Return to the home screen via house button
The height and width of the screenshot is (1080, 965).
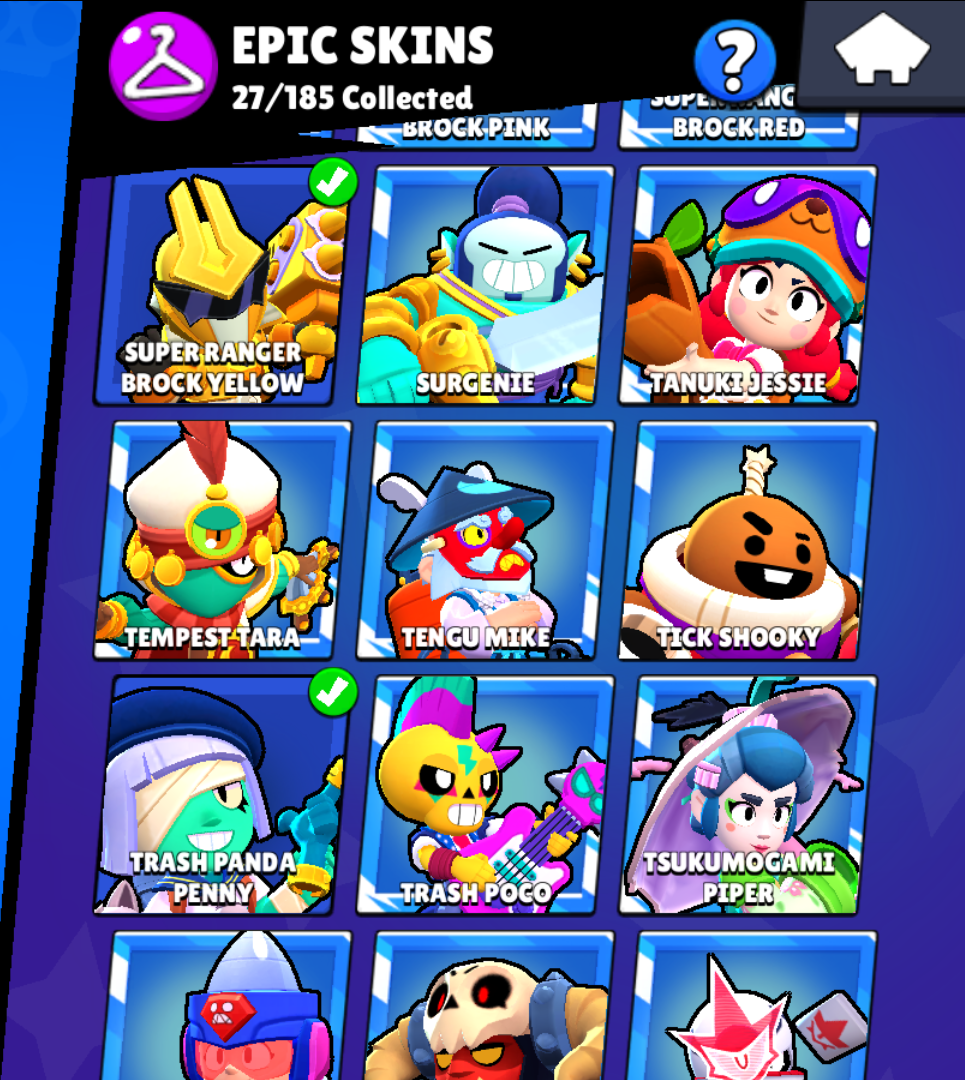[x=881, y=50]
